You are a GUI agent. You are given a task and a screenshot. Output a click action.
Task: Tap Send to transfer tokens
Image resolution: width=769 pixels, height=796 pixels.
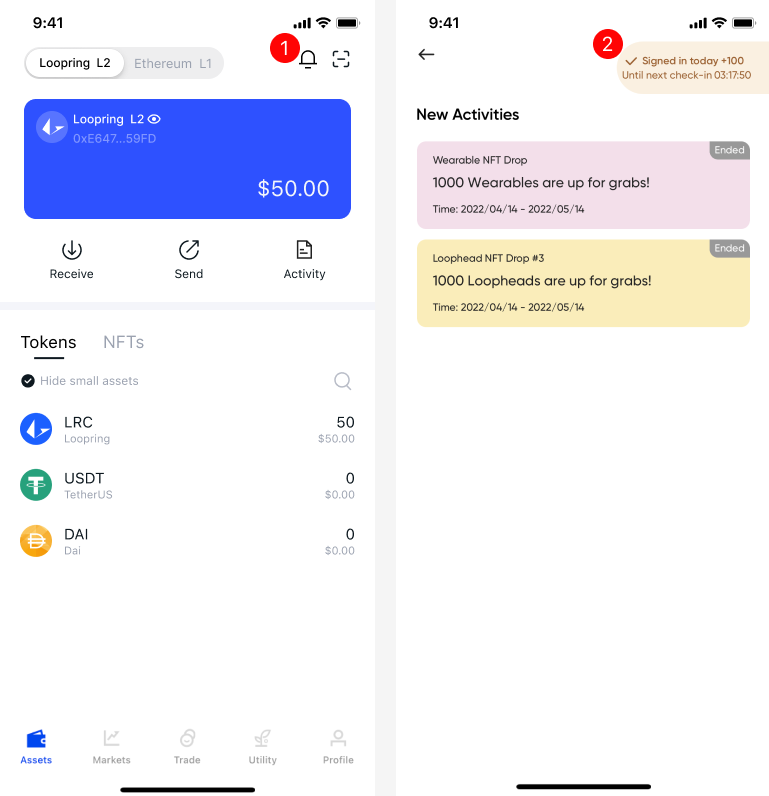pos(189,259)
